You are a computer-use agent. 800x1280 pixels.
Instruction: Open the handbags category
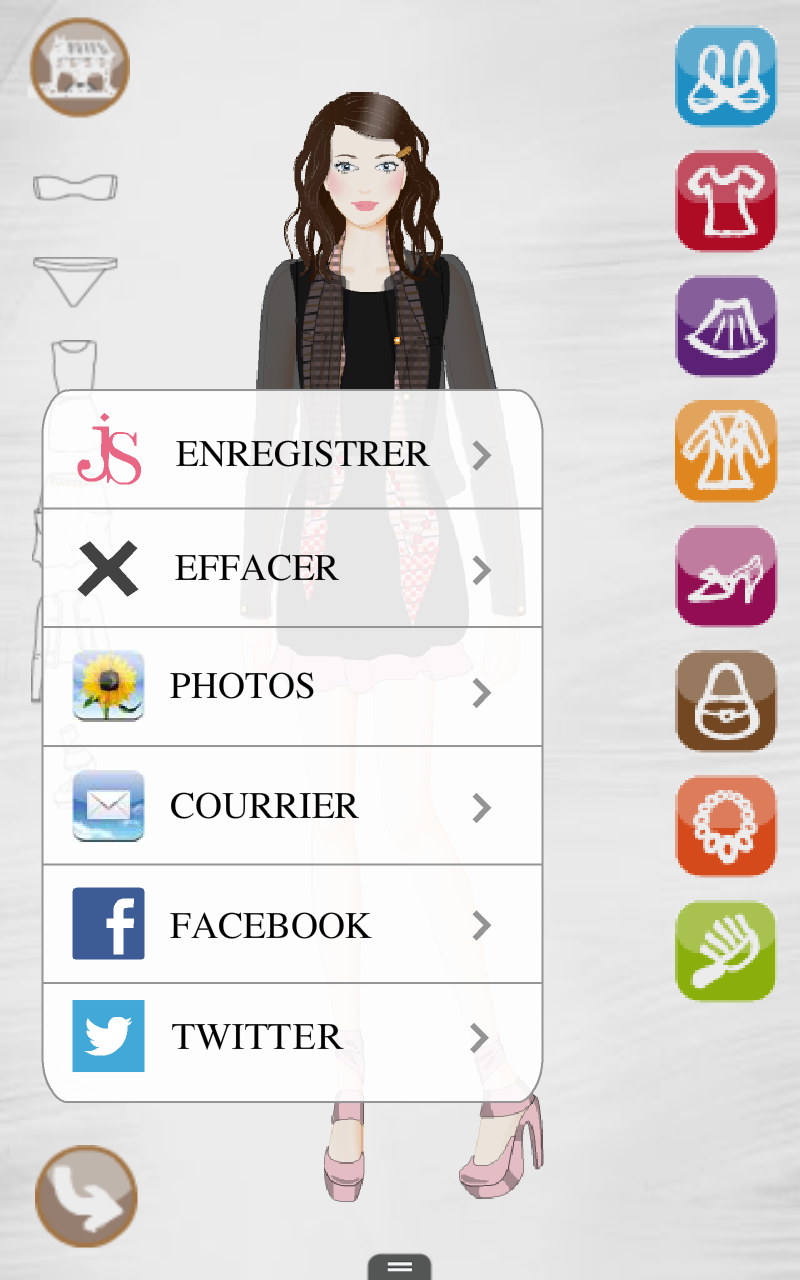(726, 701)
